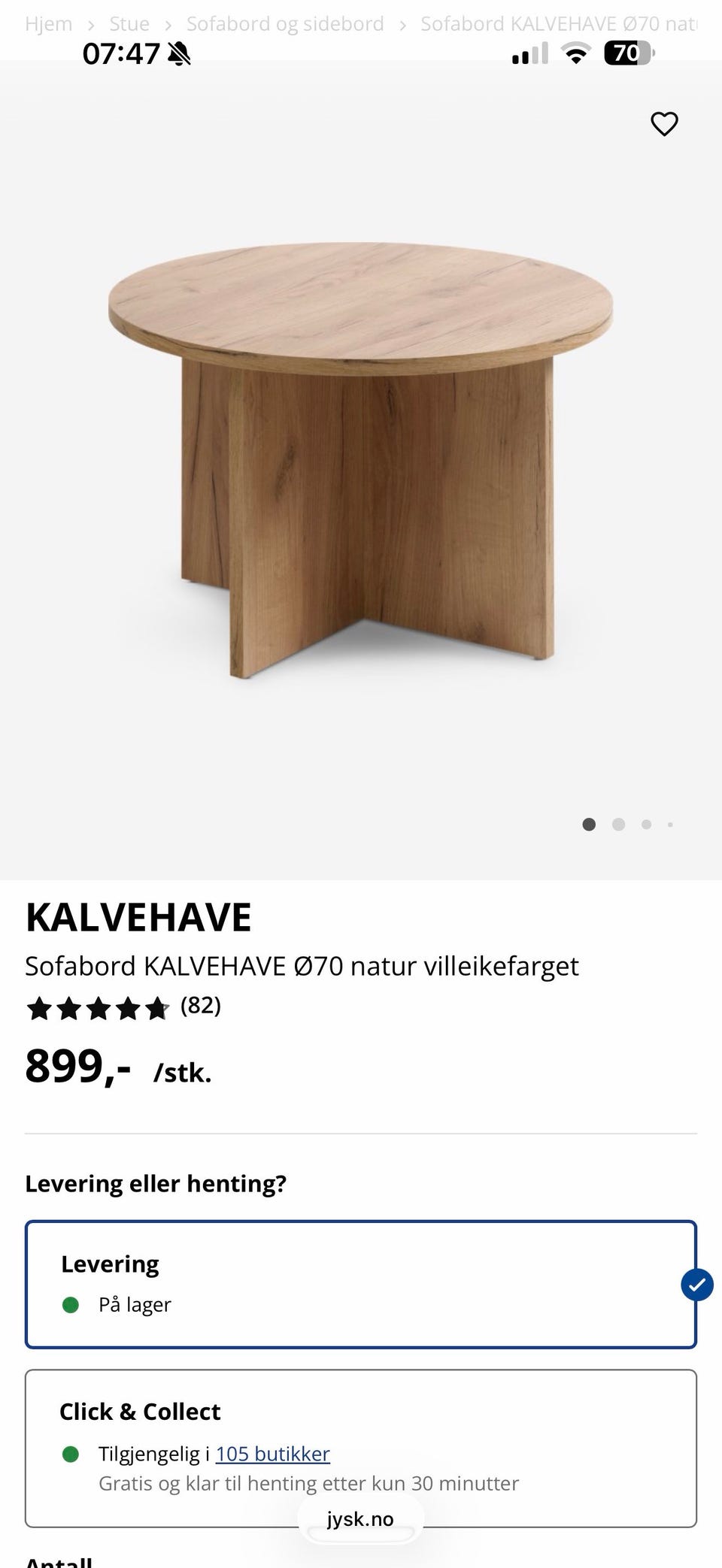Tap the jysk.no address pill
The height and width of the screenshot is (1568, 722).
click(361, 1518)
